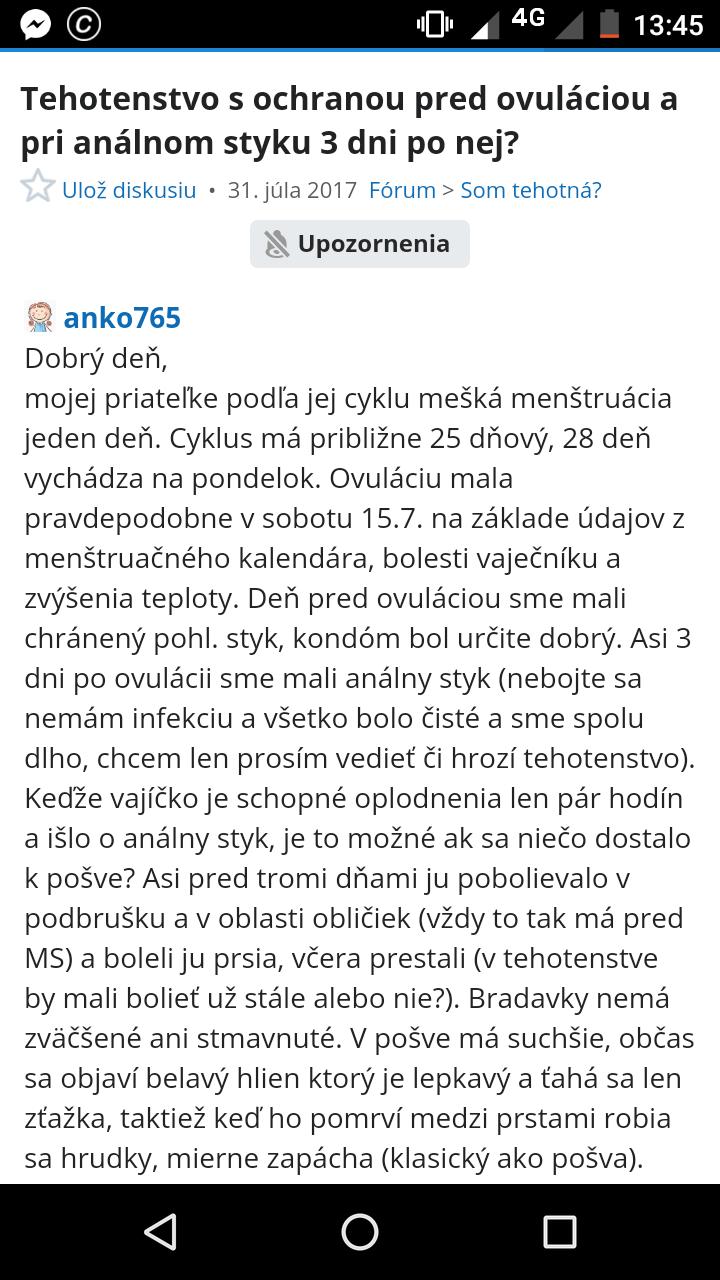Open anko765 user profile
This screenshot has width=720, height=1280.
[x=122, y=318]
